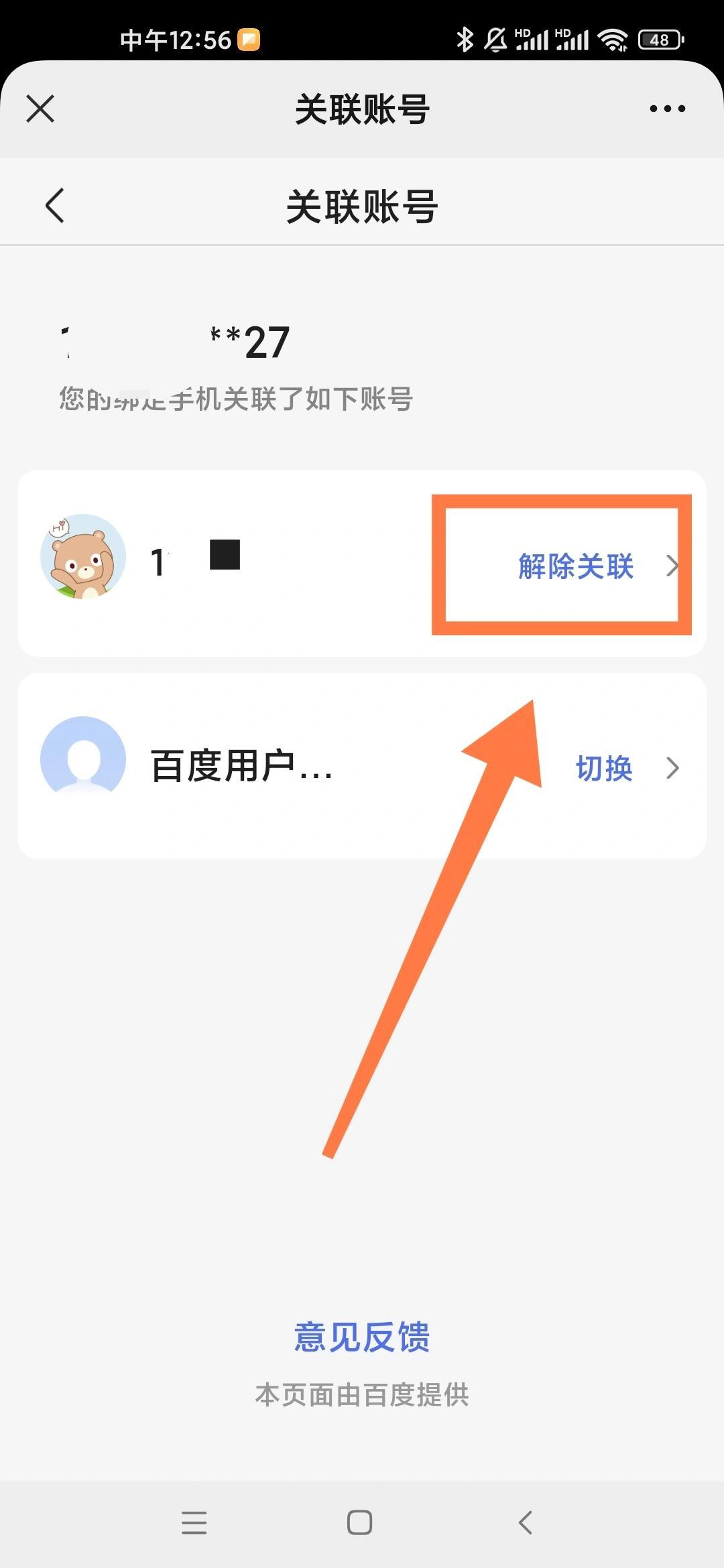This screenshot has width=724, height=1568.
Task: Go back with the header back arrow
Action: click(x=55, y=205)
